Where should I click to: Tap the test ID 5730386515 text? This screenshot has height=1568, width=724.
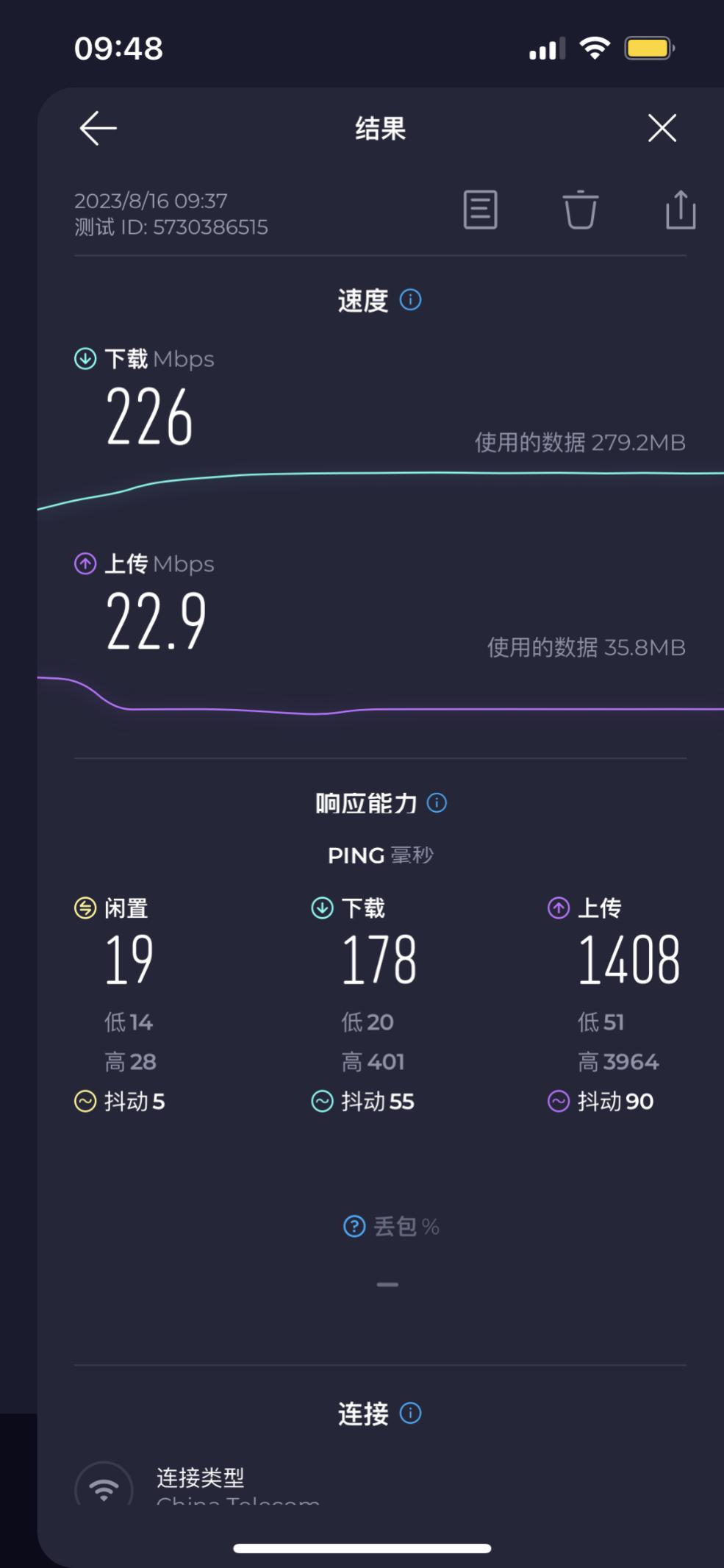click(171, 227)
